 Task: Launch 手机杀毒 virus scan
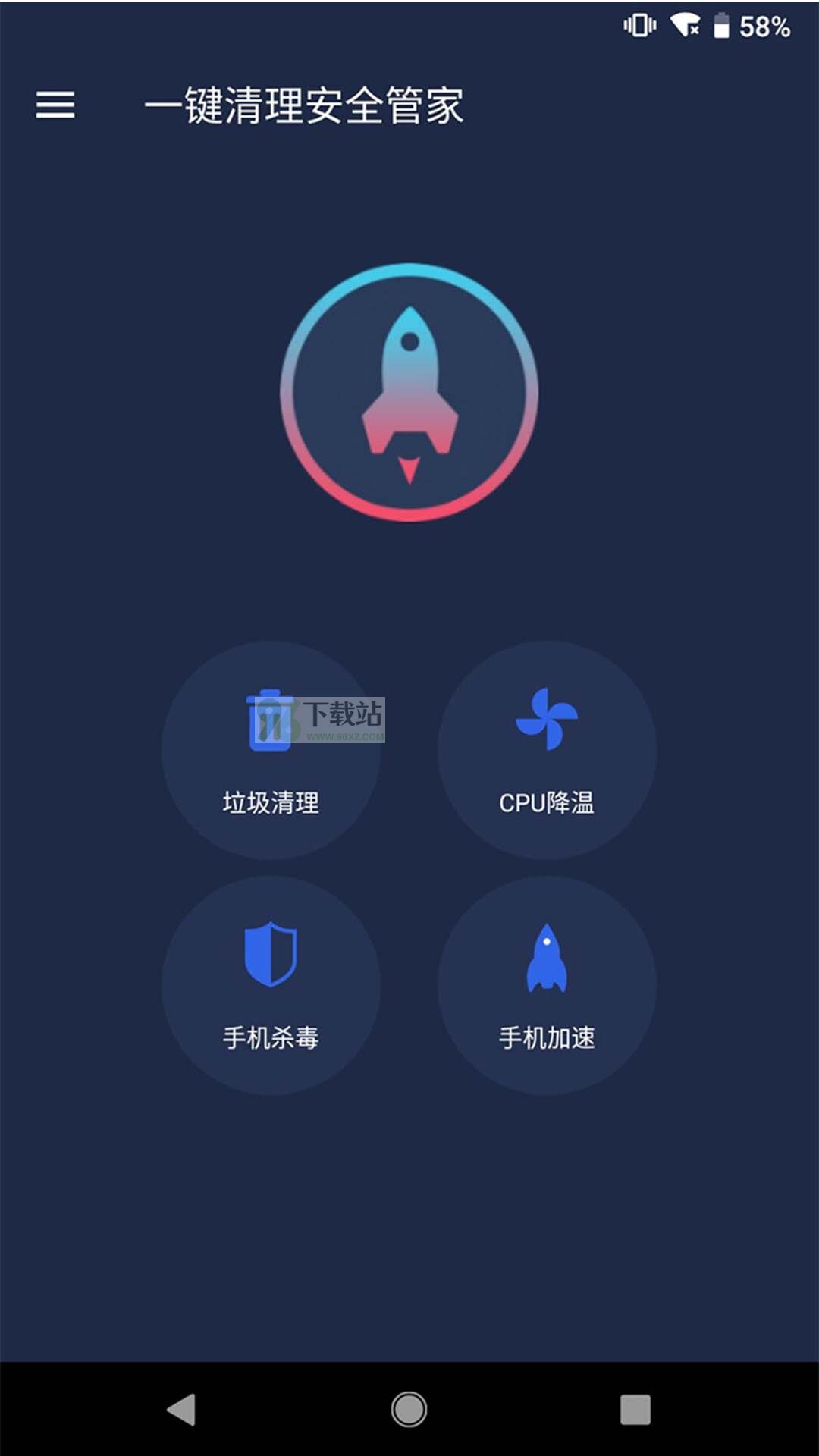[271, 985]
